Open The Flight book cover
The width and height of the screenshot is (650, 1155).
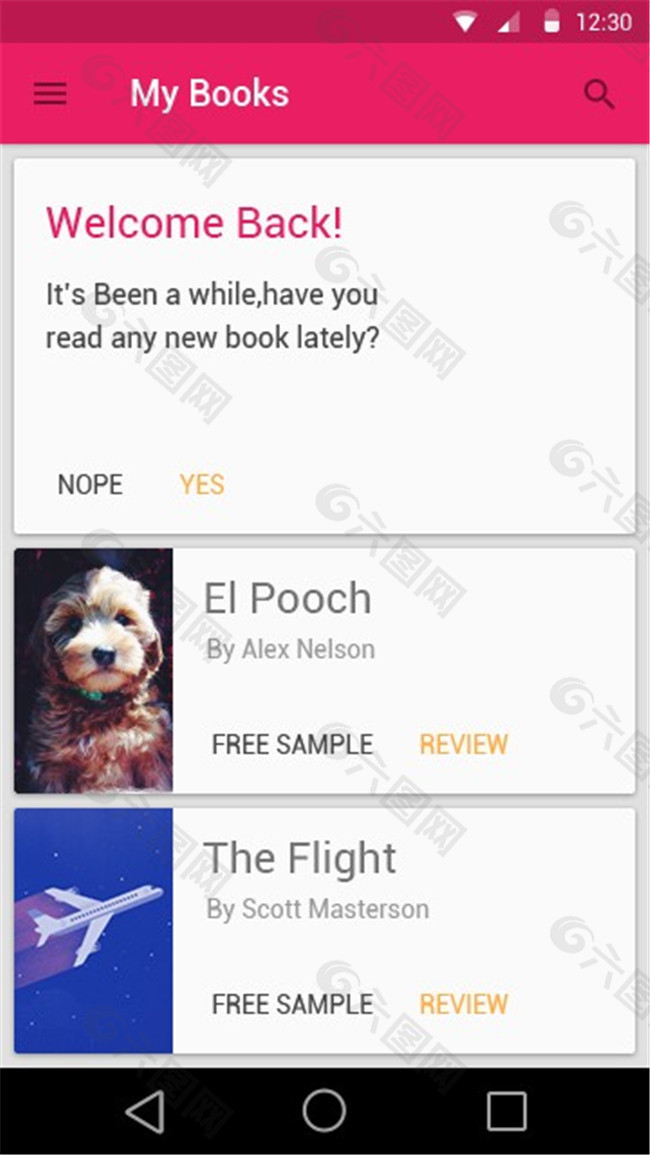tap(94, 930)
